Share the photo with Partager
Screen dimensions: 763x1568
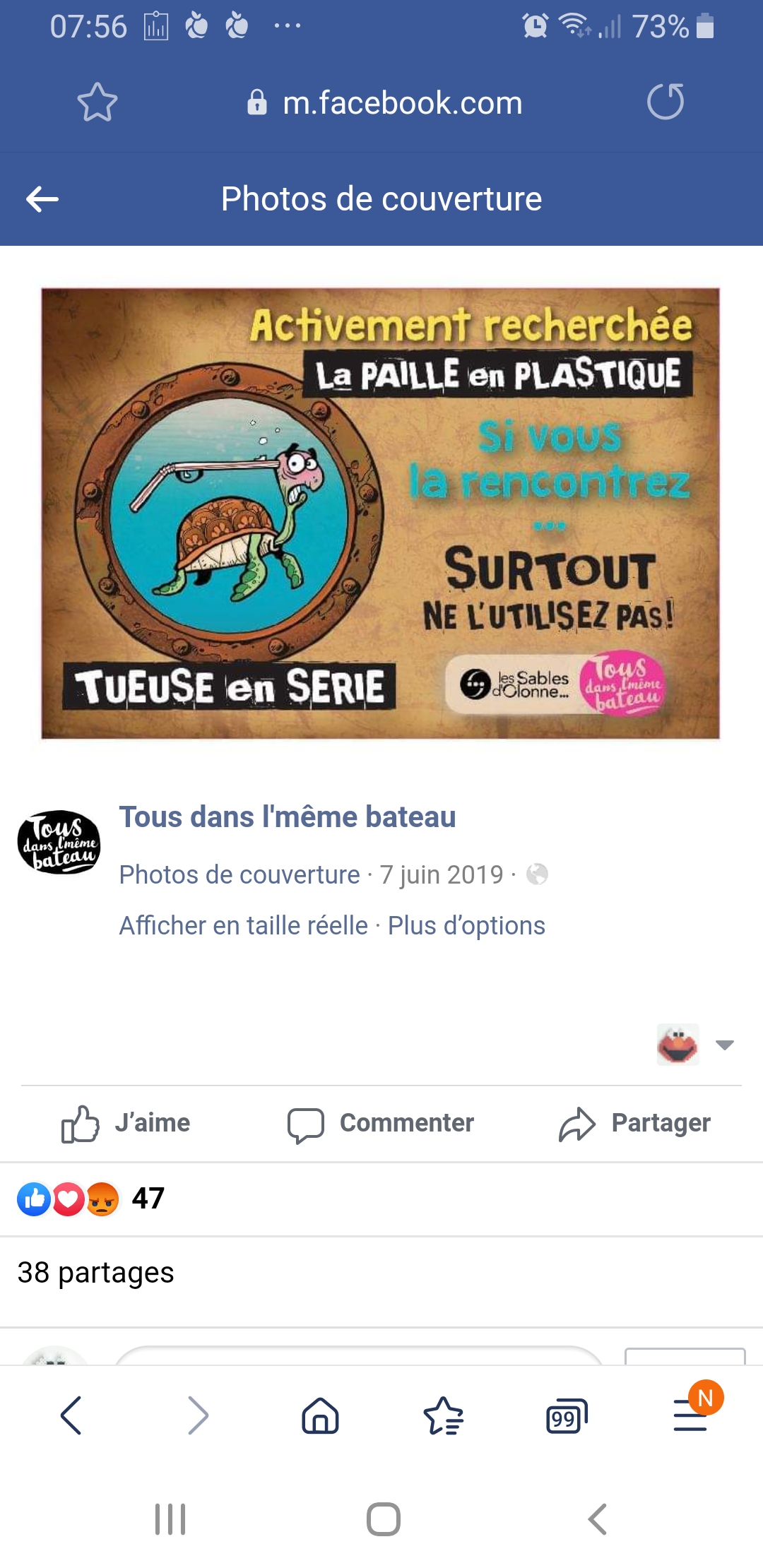[634, 1123]
